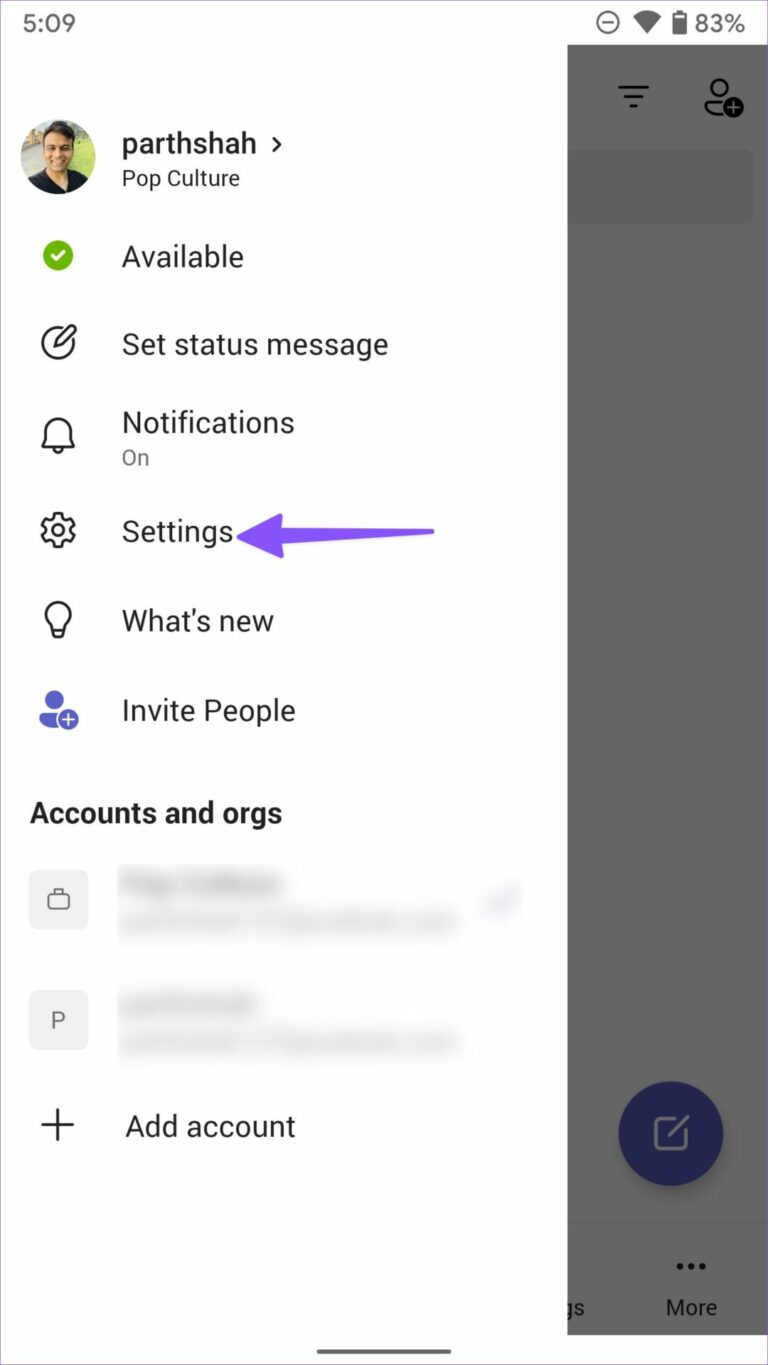Image resolution: width=768 pixels, height=1365 pixels.
Task: Tap the compose new chat button
Action: click(670, 1133)
